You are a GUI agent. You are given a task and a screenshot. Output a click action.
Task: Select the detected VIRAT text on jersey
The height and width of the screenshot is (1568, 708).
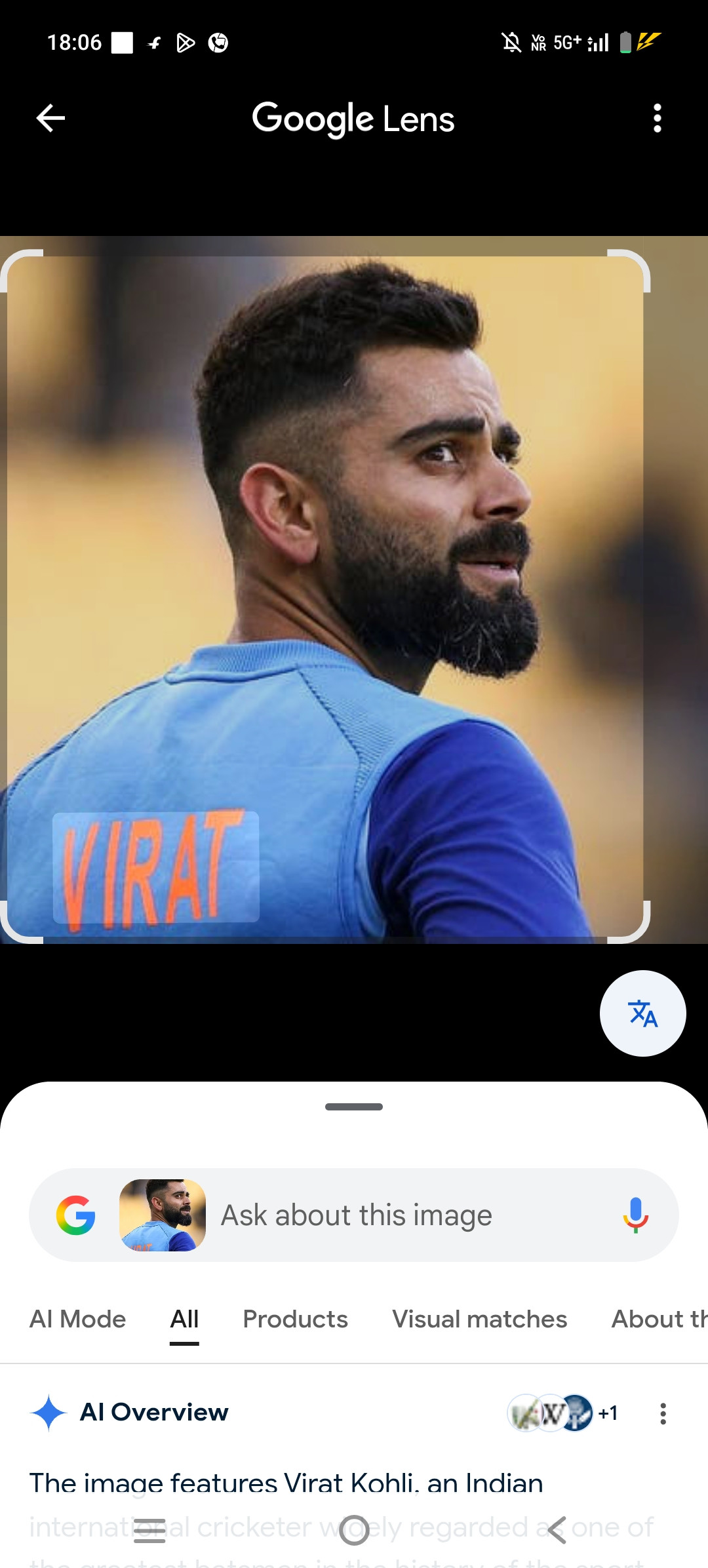pyautogui.click(x=156, y=867)
